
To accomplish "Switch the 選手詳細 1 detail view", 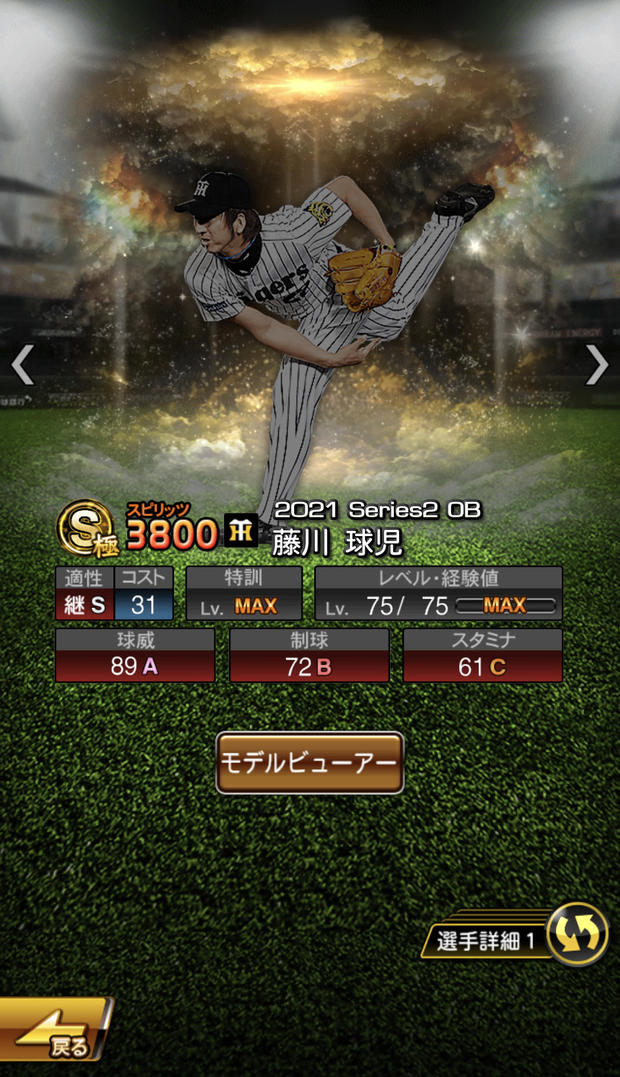I will point(515,935).
